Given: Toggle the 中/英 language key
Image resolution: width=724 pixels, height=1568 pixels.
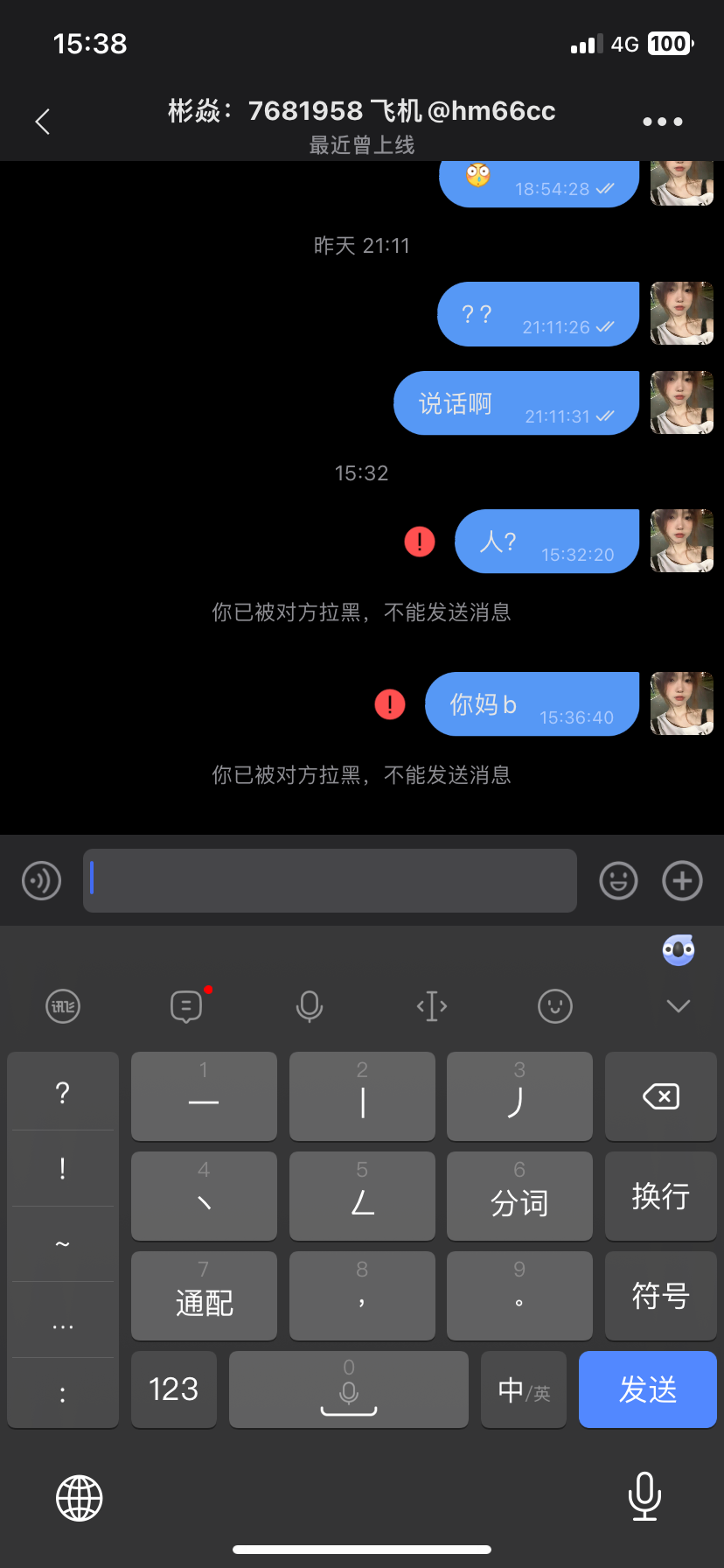Looking at the screenshot, I should (523, 1389).
